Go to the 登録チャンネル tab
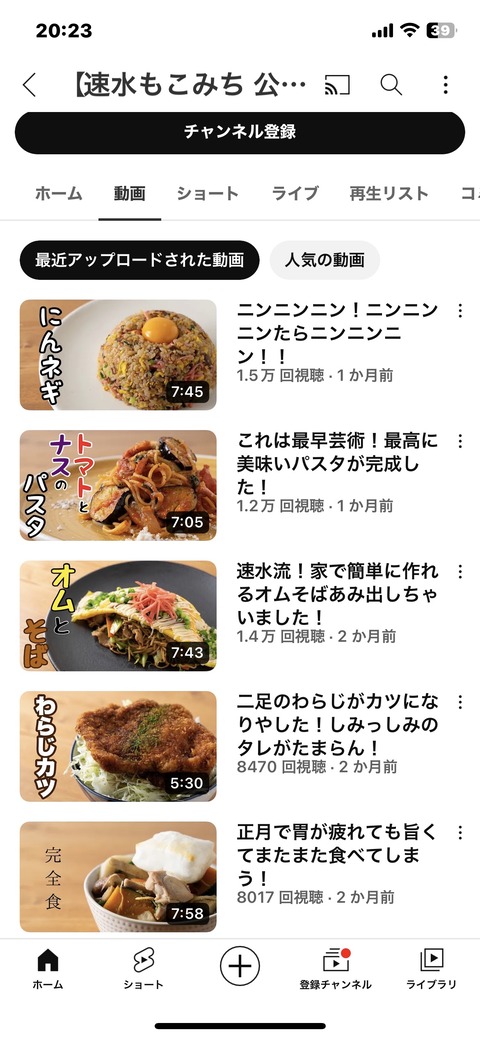The height and width of the screenshot is (1039, 480). pyautogui.click(x=335, y=969)
